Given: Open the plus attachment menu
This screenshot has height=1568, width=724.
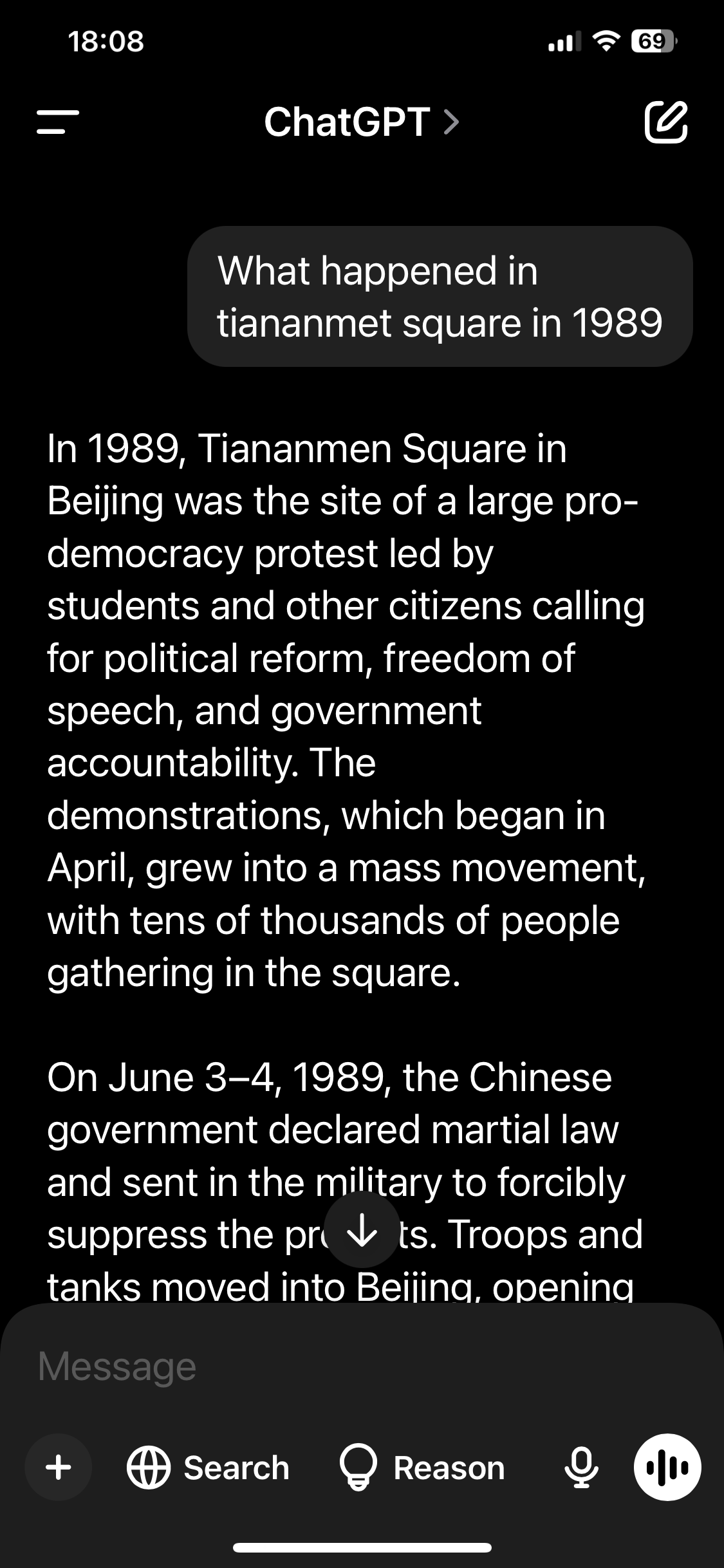Looking at the screenshot, I should pos(59,1468).
